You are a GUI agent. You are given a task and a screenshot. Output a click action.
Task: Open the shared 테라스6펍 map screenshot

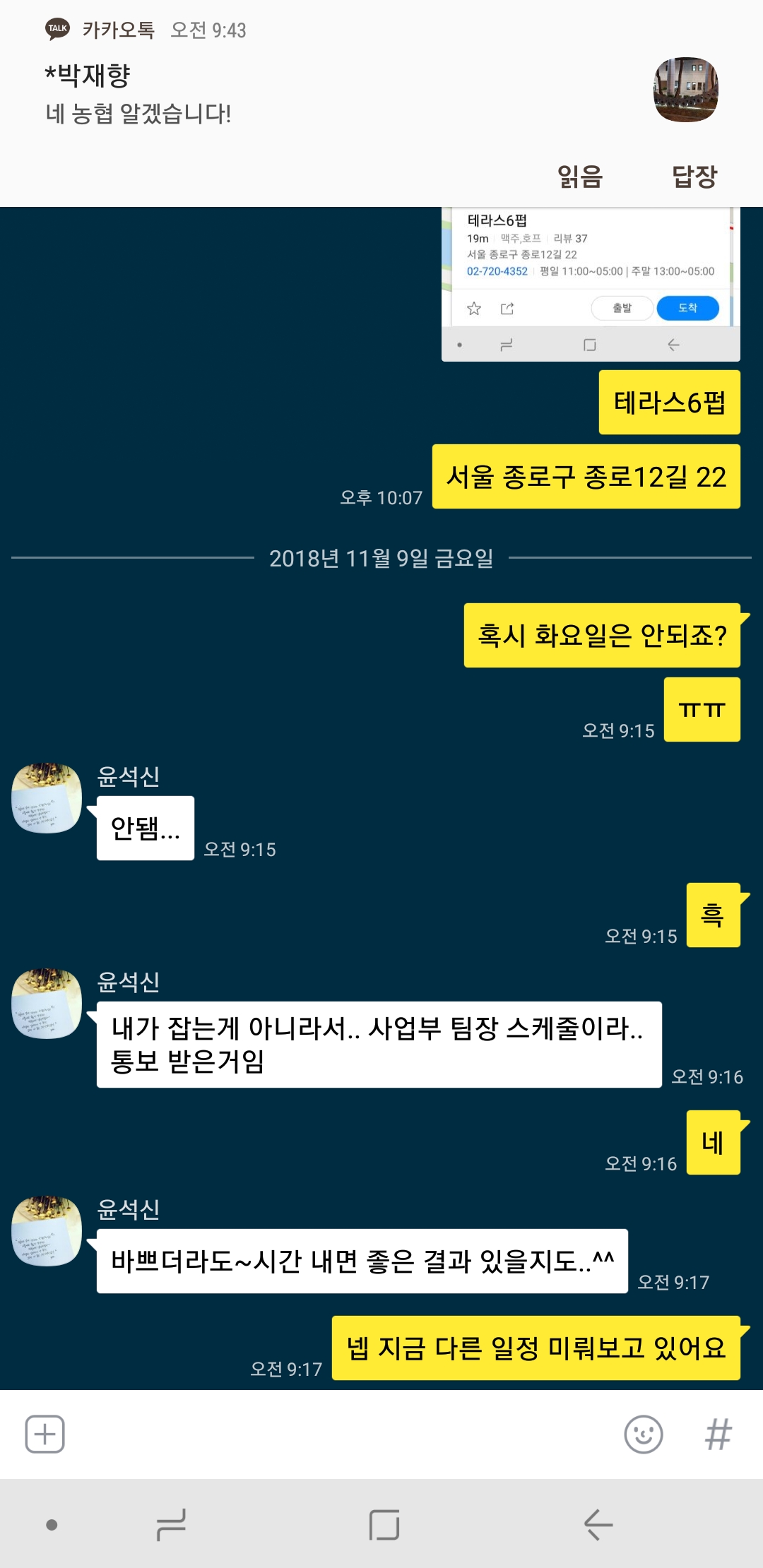591,284
